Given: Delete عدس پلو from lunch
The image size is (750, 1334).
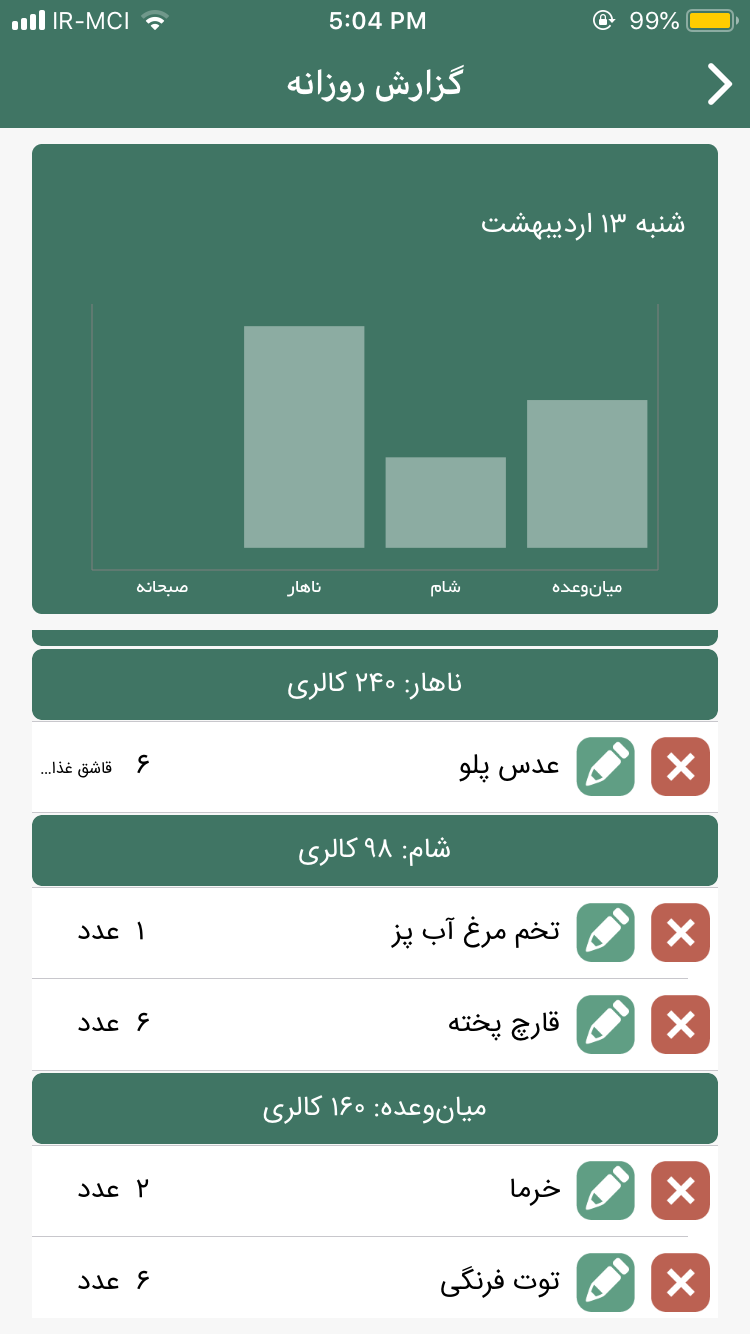Looking at the screenshot, I should click(x=680, y=767).
